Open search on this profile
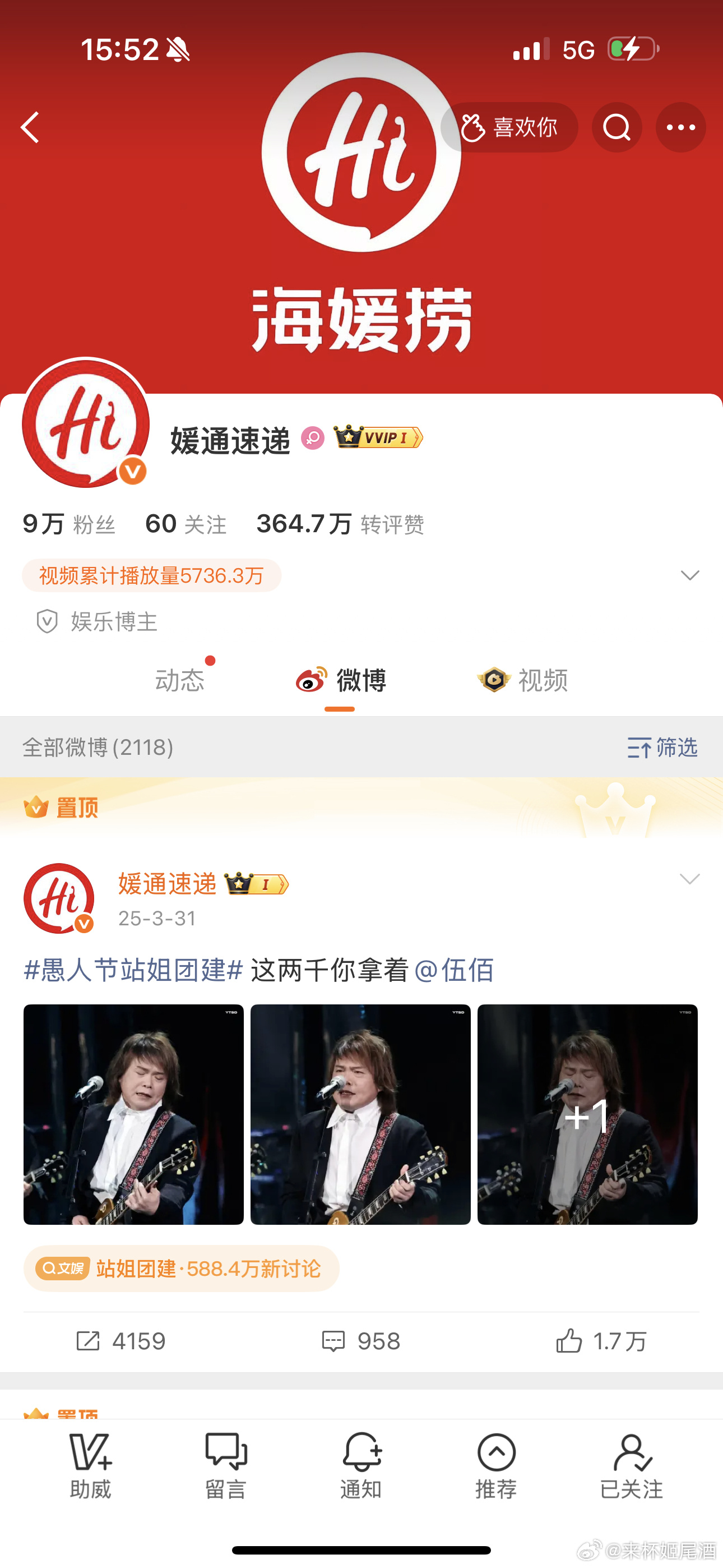This screenshot has height=1568, width=723. [x=617, y=127]
